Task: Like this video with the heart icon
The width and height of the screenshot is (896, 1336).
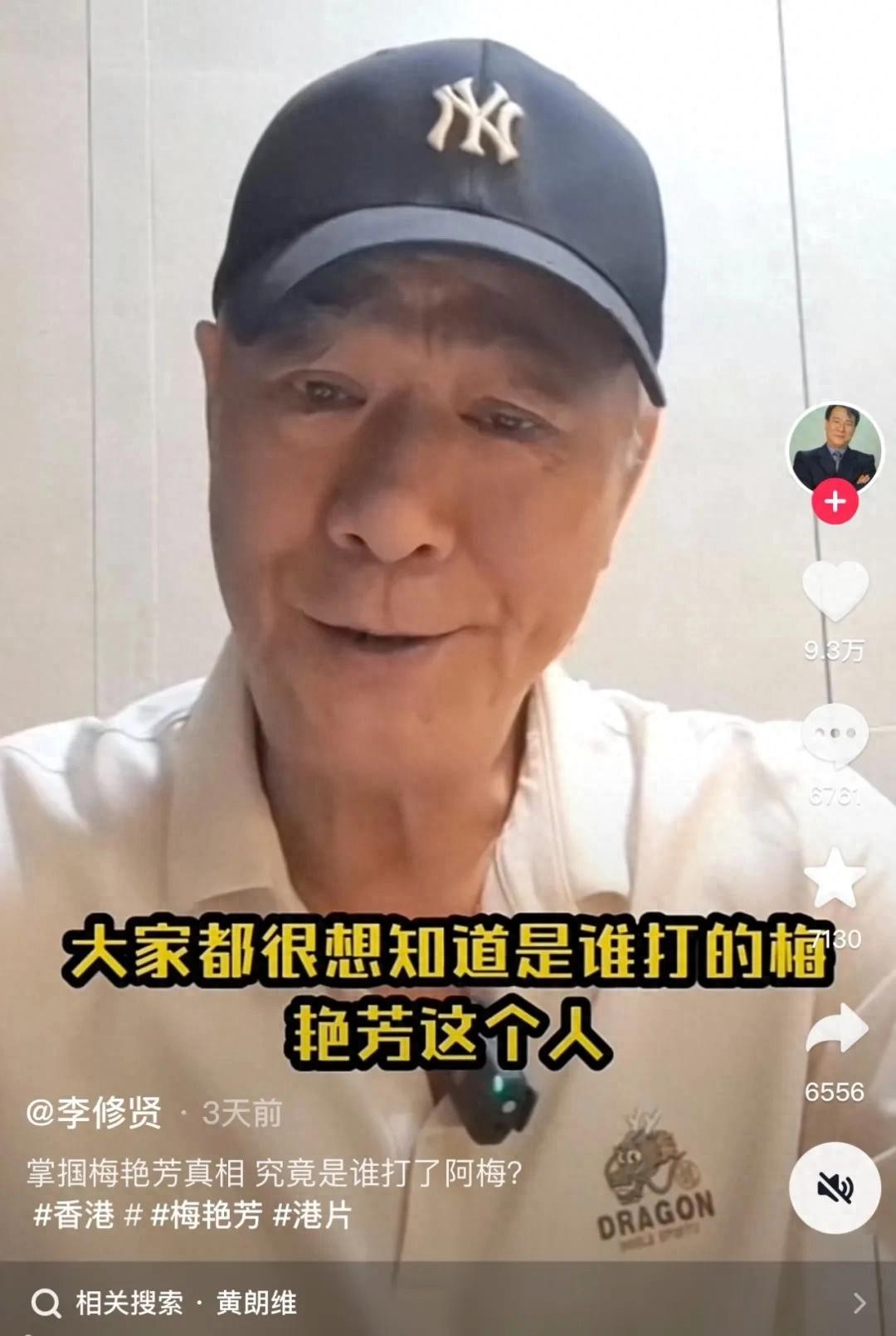Action: tap(835, 591)
